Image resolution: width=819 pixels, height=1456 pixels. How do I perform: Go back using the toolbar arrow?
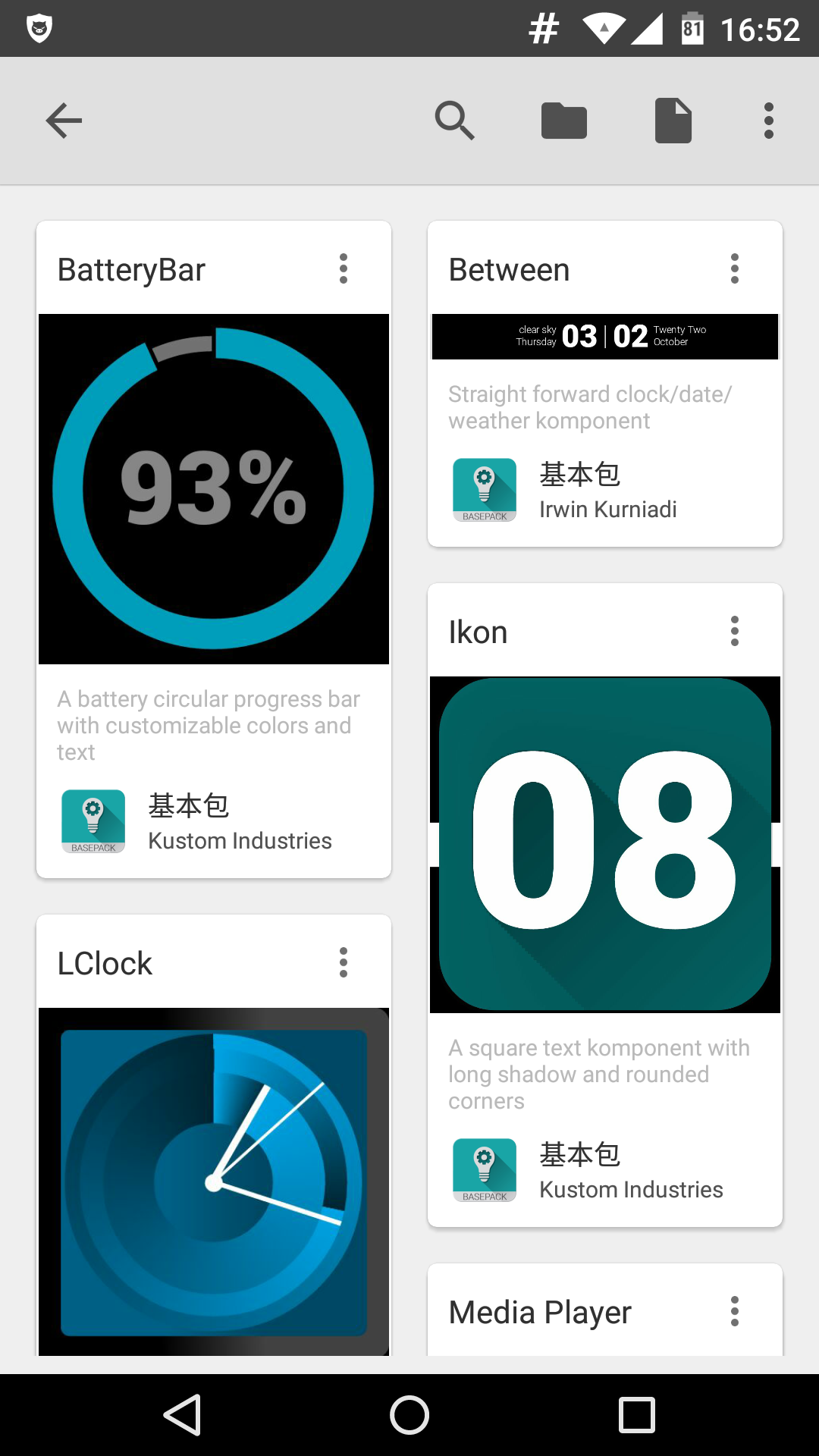point(64,121)
